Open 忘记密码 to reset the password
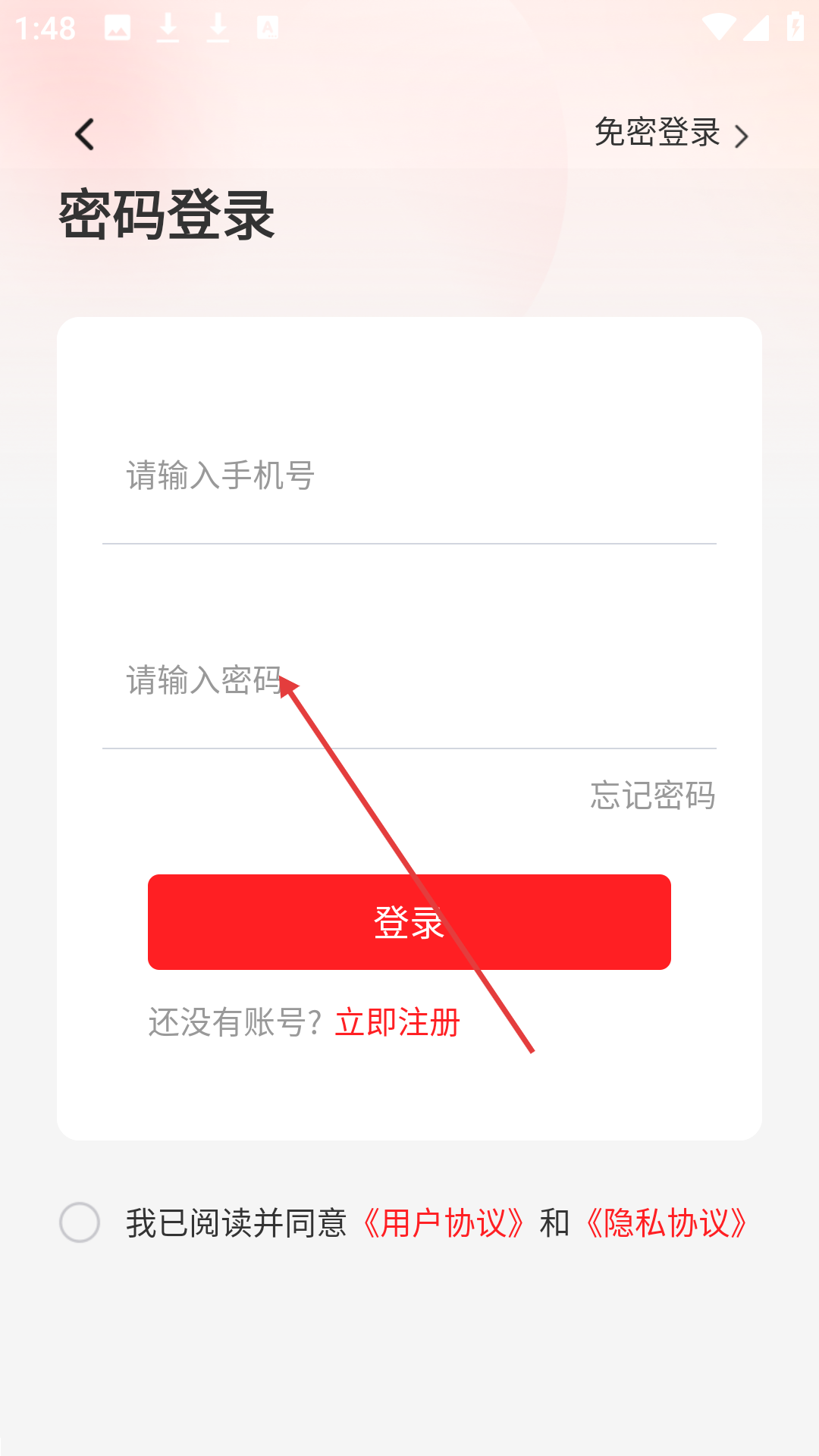Viewport: 819px width, 1456px height. (x=653, y=795)
